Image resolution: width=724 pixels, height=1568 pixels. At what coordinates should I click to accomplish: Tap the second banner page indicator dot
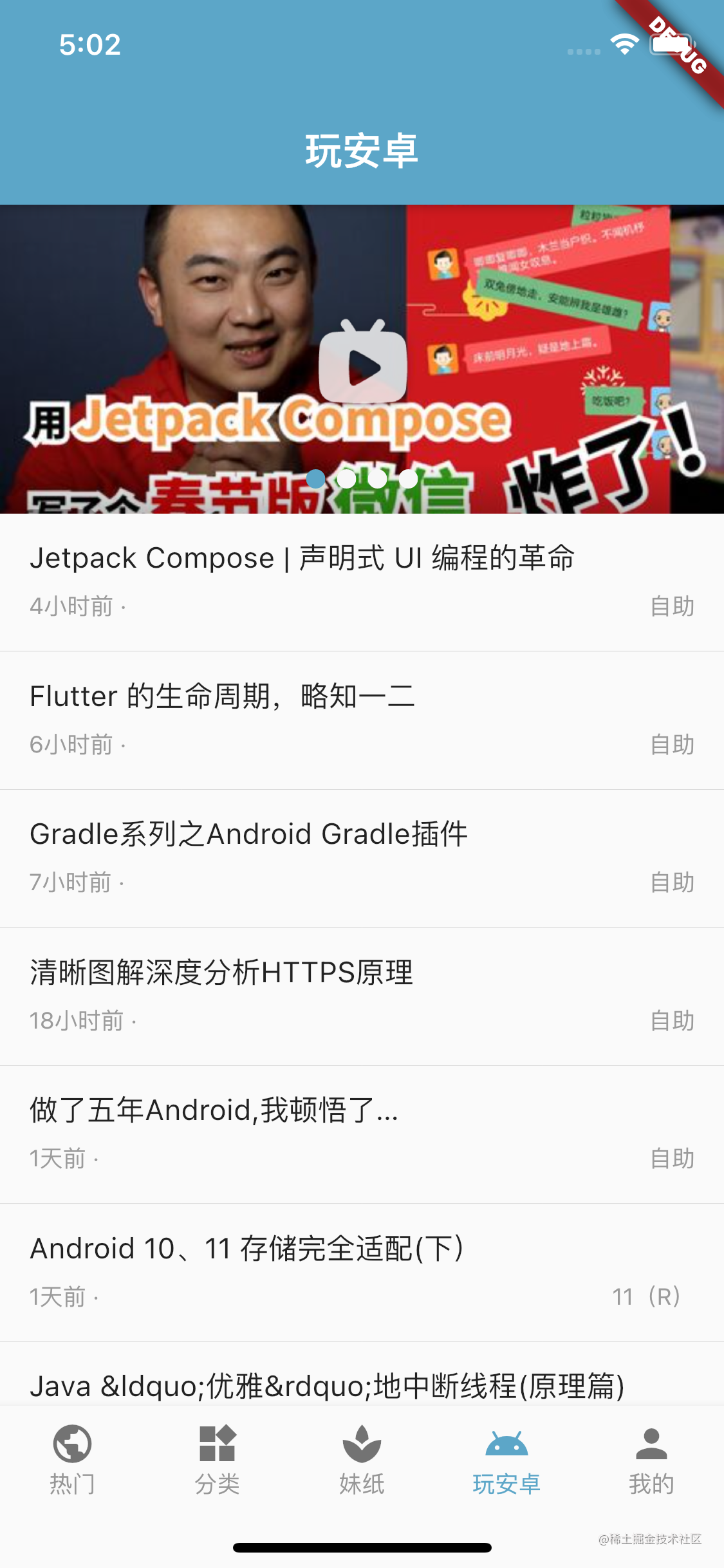[346, 479]
